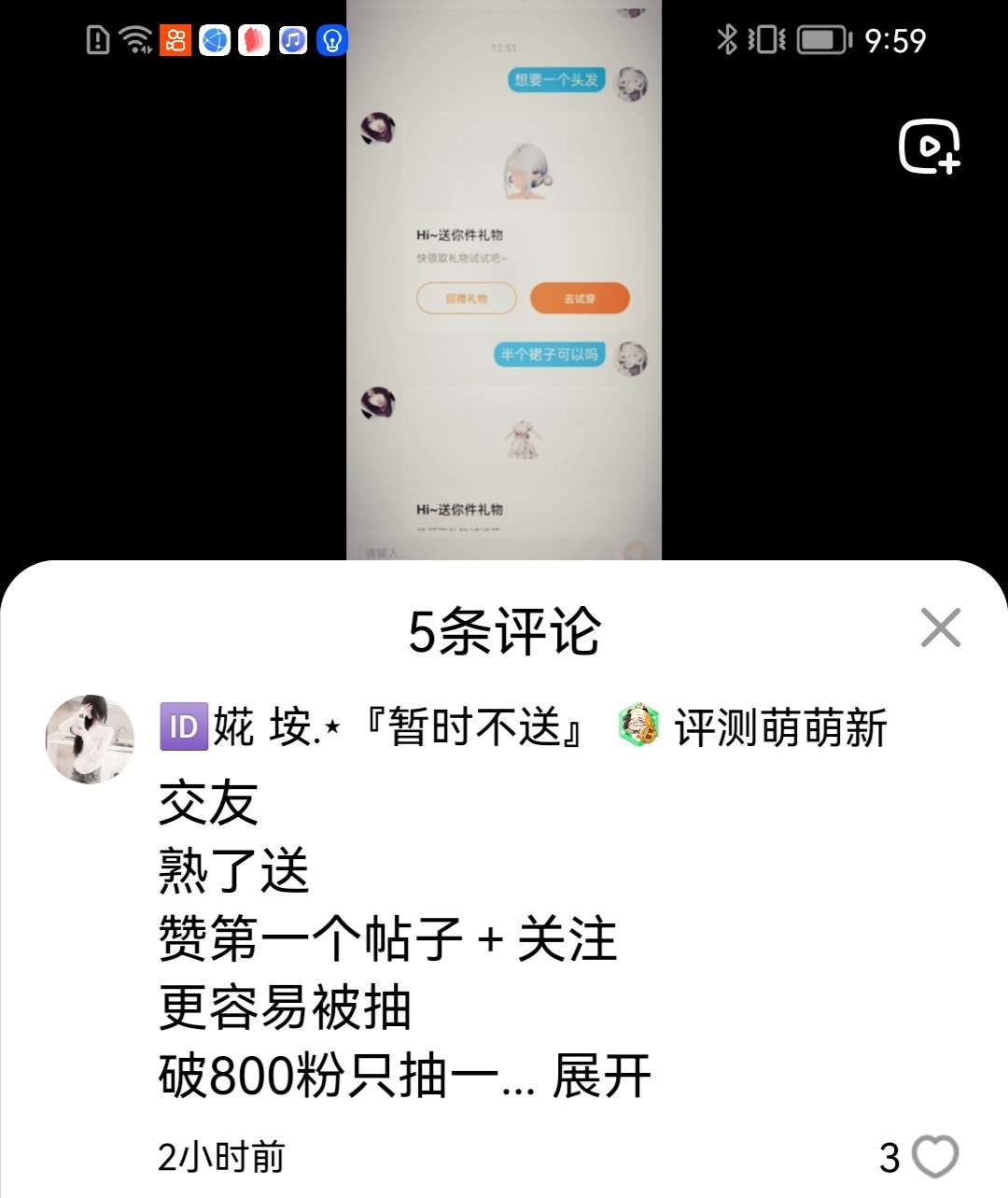Image resolution: width=1008 pixels, height=1198 pixels.
Task: Tap the video-plus icon above the comments
Action: pyautogui.click(x=929, y=148)
